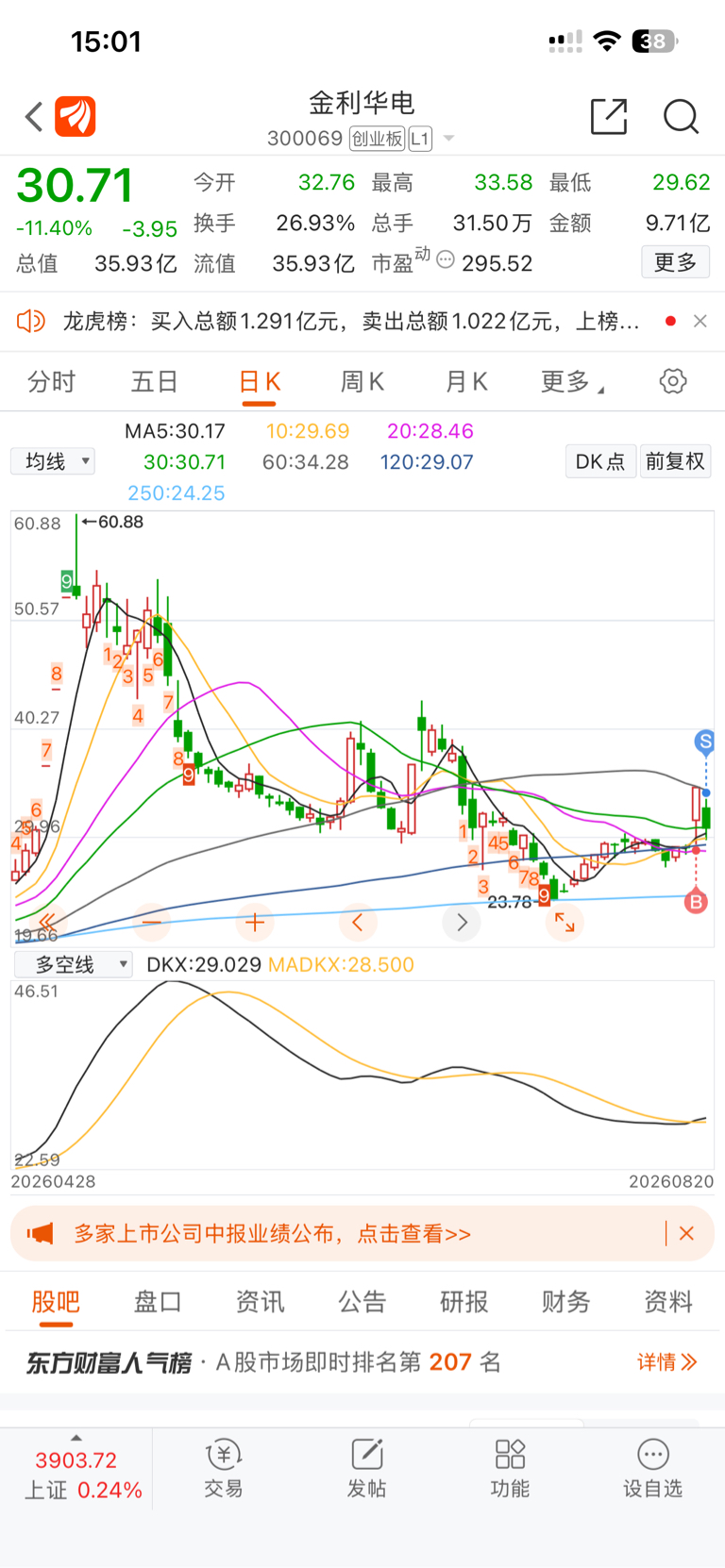The height and width of the screenshot is (1568, 725).
Task: Zoom in chart with the plus button
Action: pyautogui.click(x=254, y=923)
